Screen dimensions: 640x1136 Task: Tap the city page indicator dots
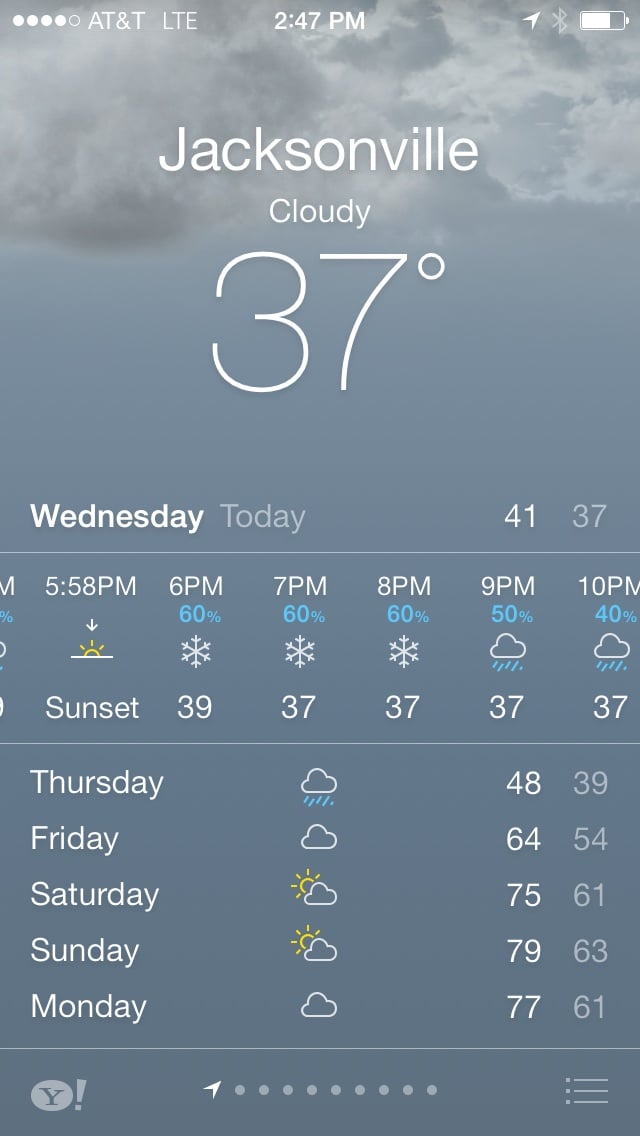tap(322, 1090)
